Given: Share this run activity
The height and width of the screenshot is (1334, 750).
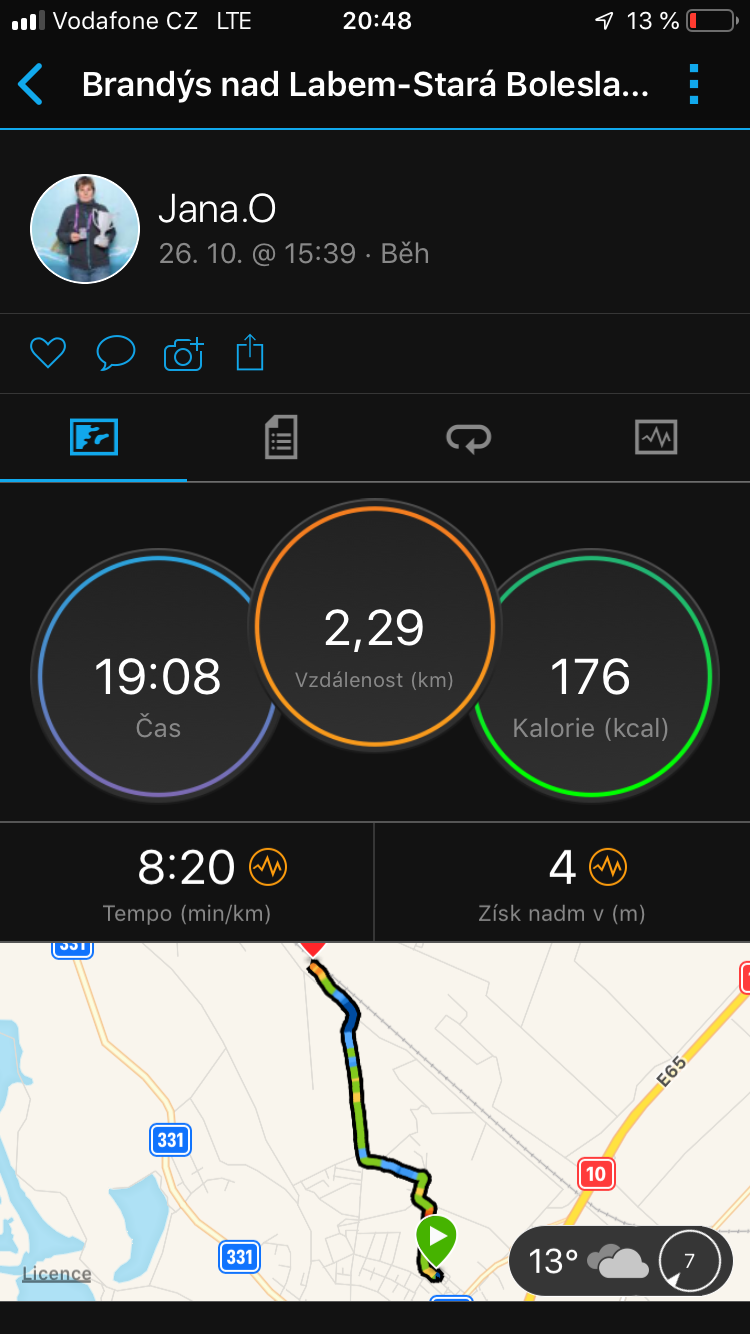Looking at the screenshot, I should click(x=249, y=353).
